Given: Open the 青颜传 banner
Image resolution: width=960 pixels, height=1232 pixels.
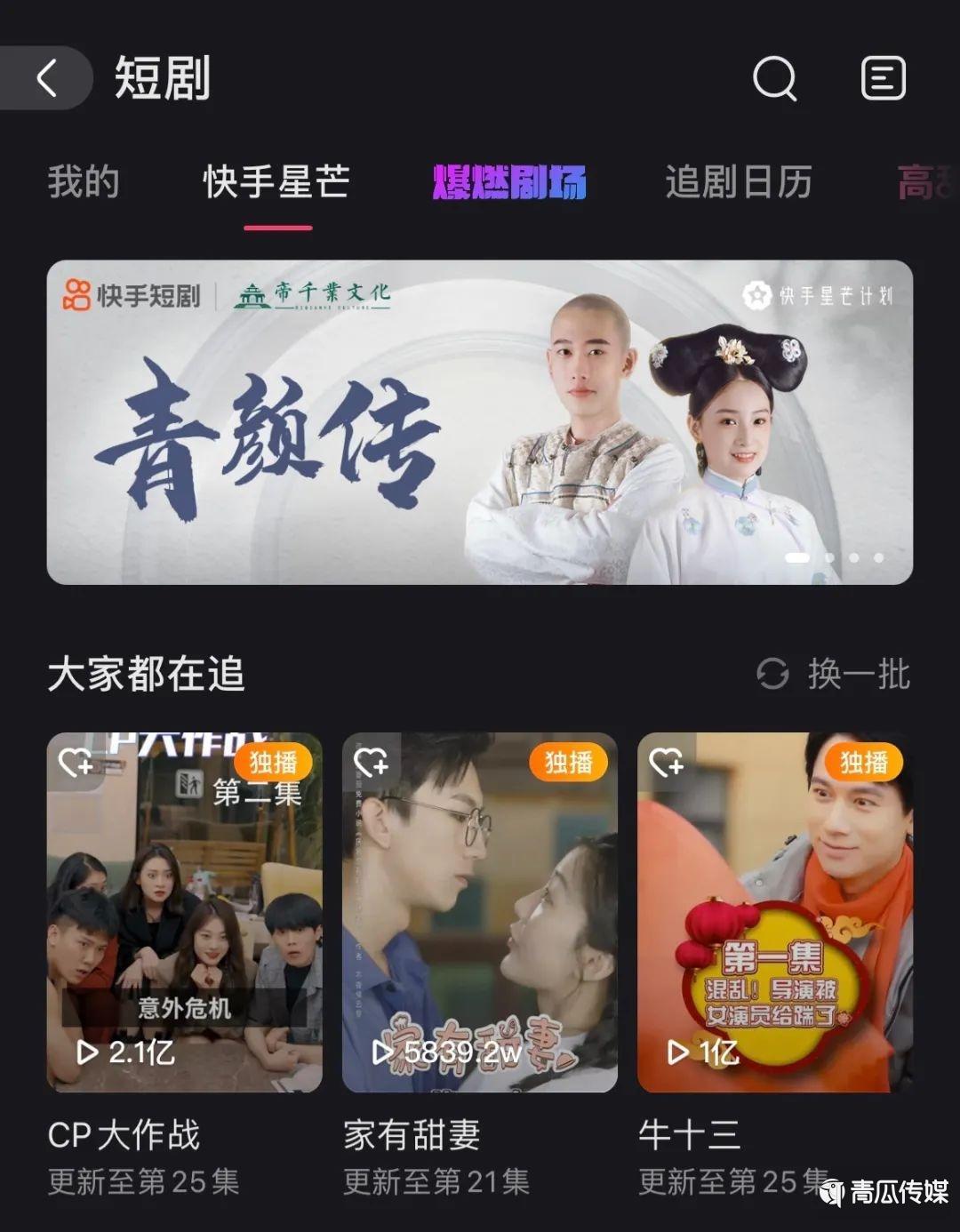Looking at the screenshot, I should (x=479, y=422).
